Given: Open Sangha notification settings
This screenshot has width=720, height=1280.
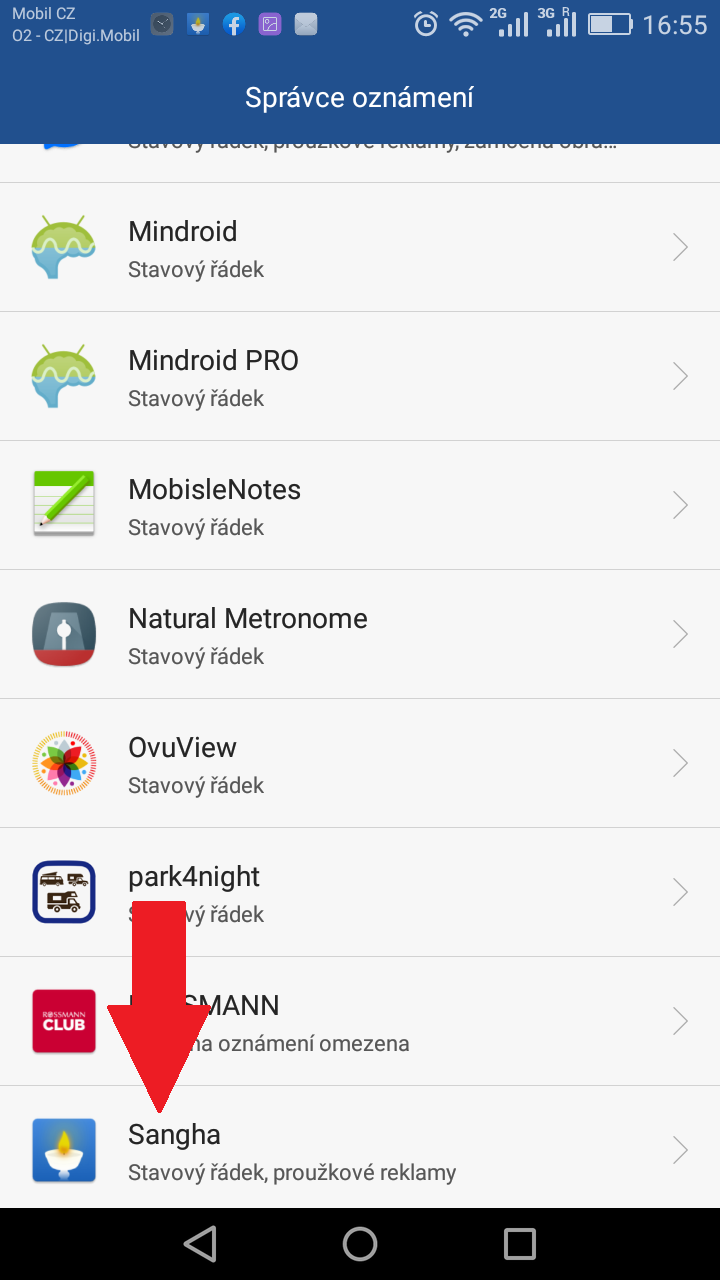Looking at the screenshot, I should 360,1148.
